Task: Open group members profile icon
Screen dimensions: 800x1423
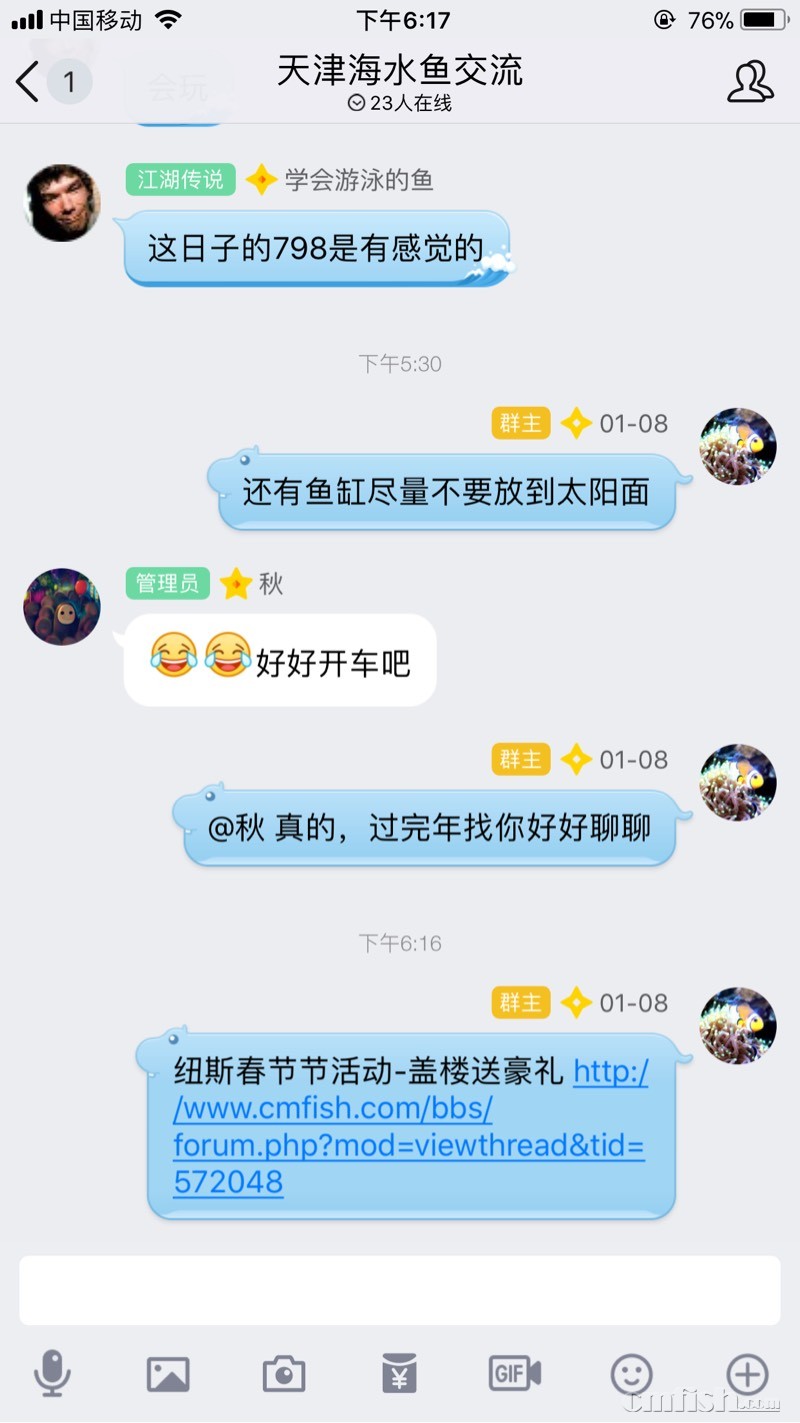Action: click(750, 81)
